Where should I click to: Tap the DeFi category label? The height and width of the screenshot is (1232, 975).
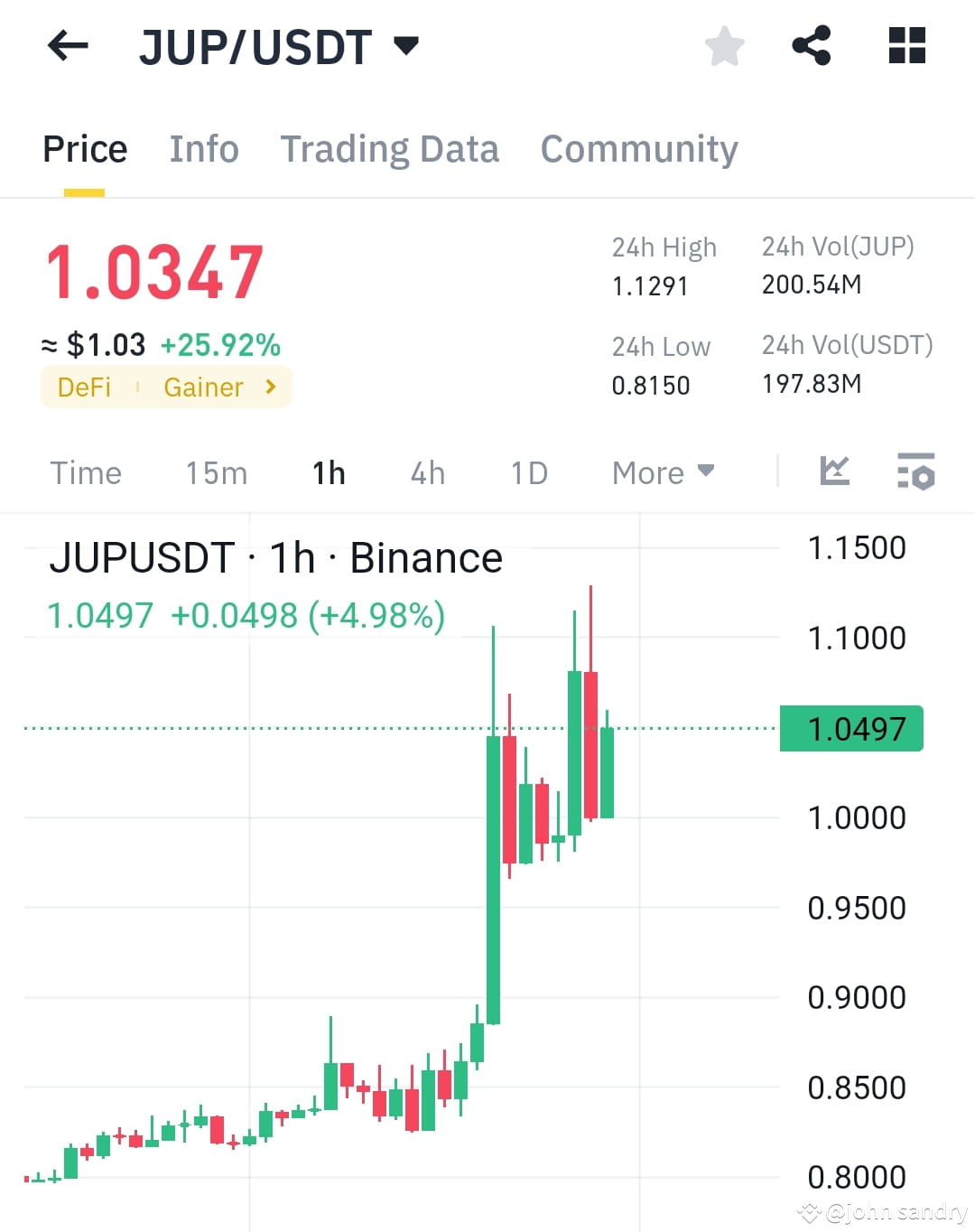[84, 387]
